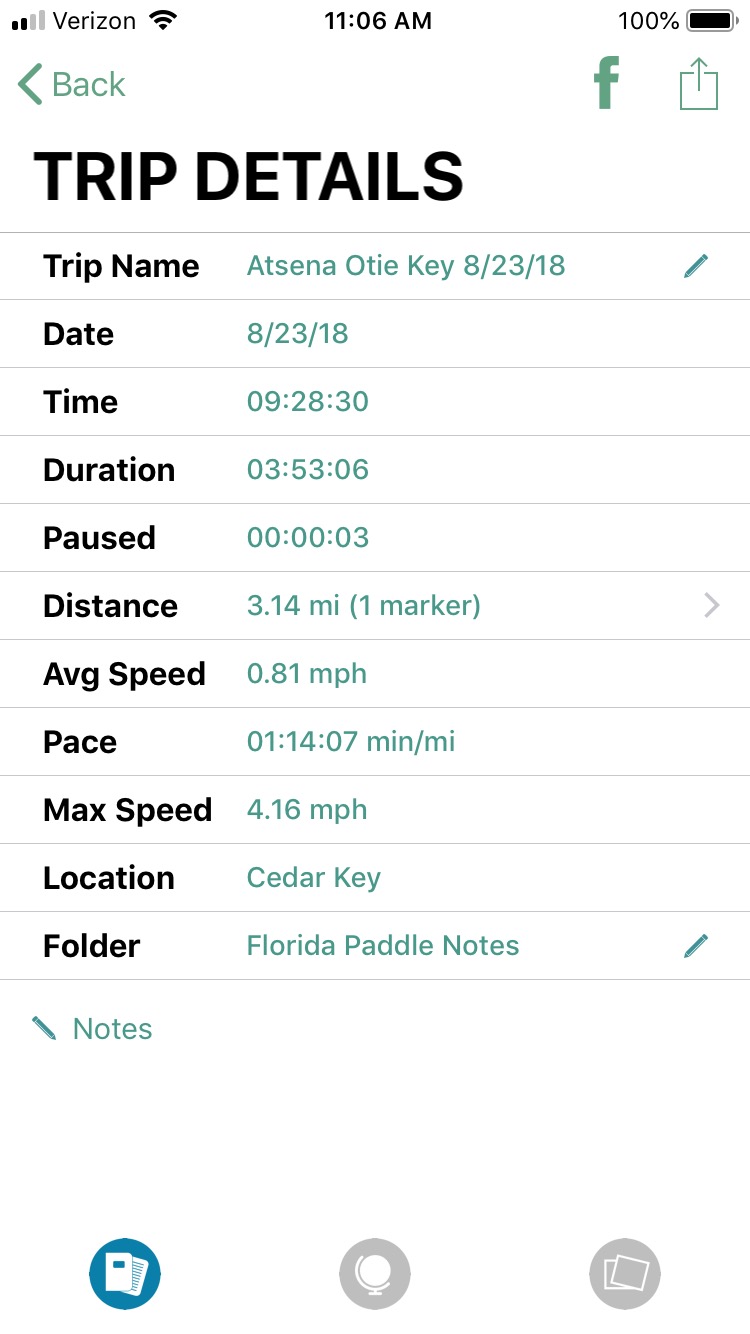Open the share sheet icon
Screen dimensions: 750x1334
[699, 84]
